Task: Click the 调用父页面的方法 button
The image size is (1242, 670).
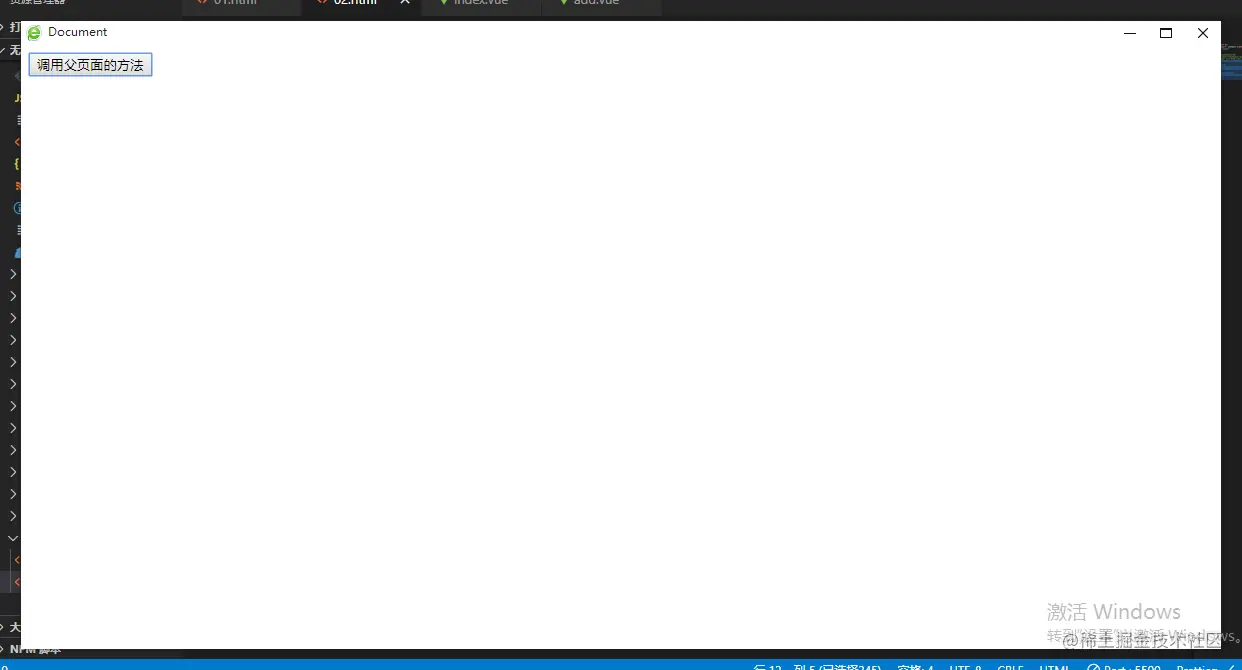Action: click(x=90, y=65)
